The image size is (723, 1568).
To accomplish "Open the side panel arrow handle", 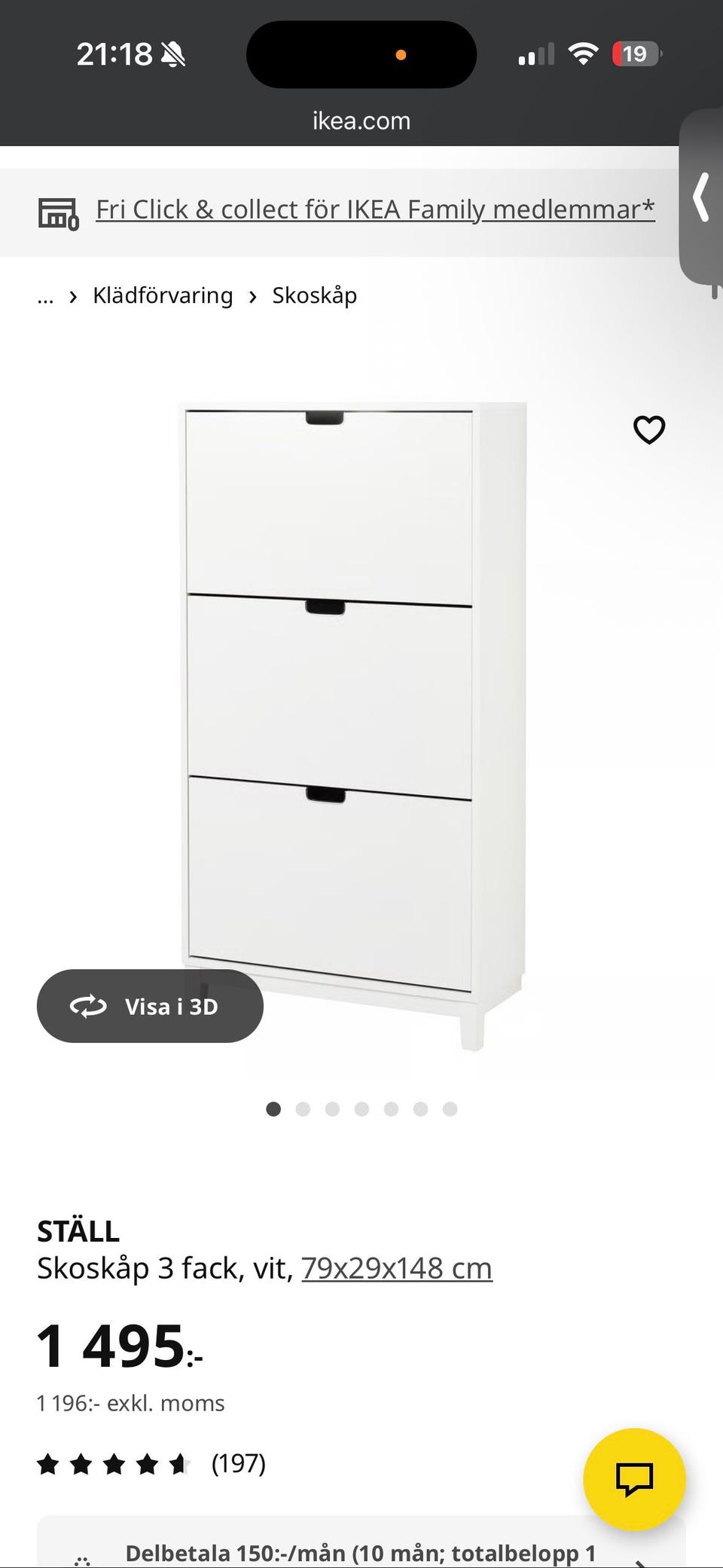I will tap(702, 197).
